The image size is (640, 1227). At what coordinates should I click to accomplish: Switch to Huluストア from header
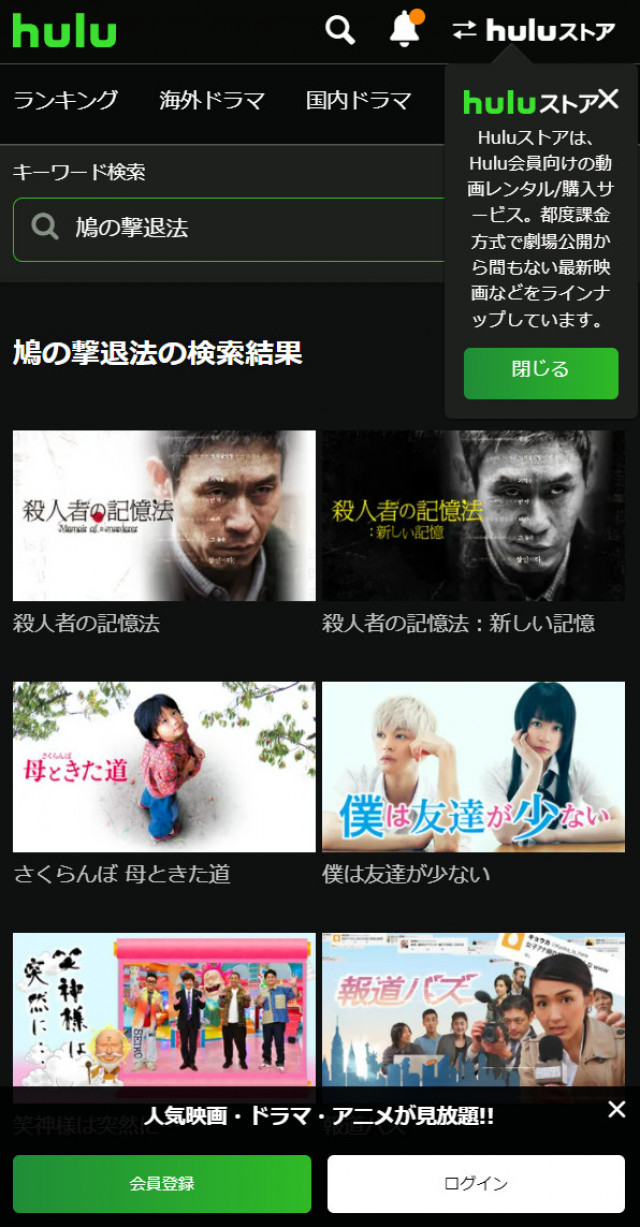(x=533, y=31)
